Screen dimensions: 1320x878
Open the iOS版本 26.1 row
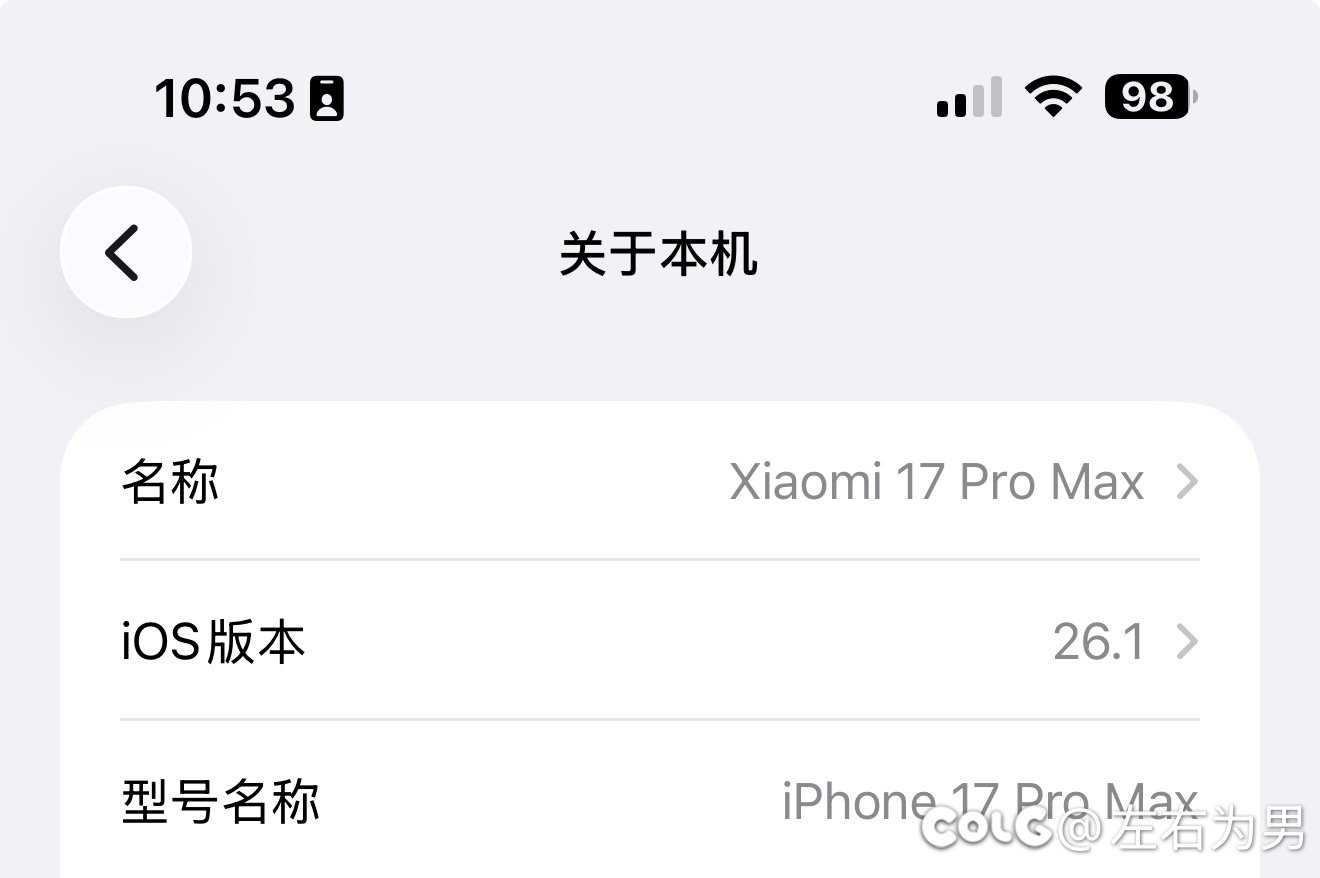click(660, 641)
